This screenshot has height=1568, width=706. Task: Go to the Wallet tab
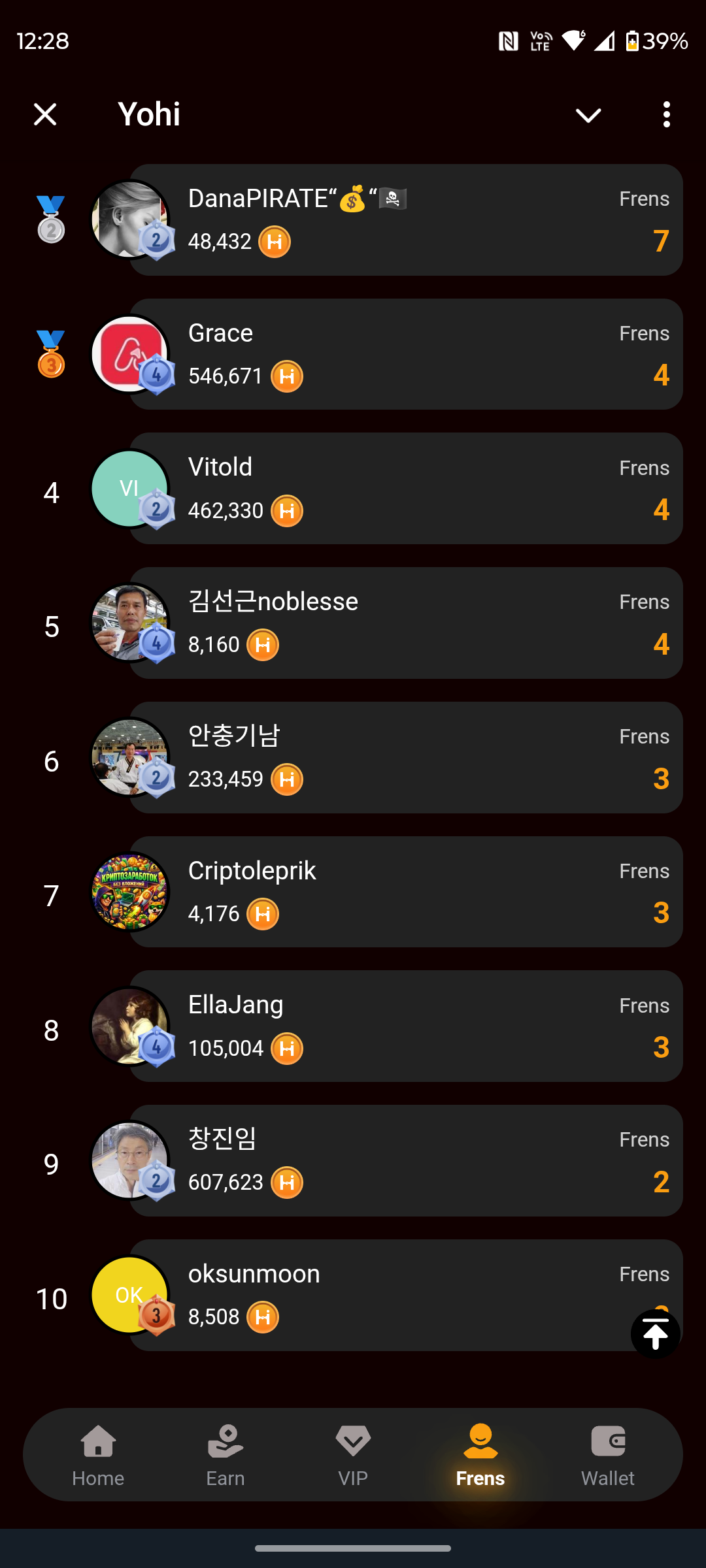(x=607, y=1454)
